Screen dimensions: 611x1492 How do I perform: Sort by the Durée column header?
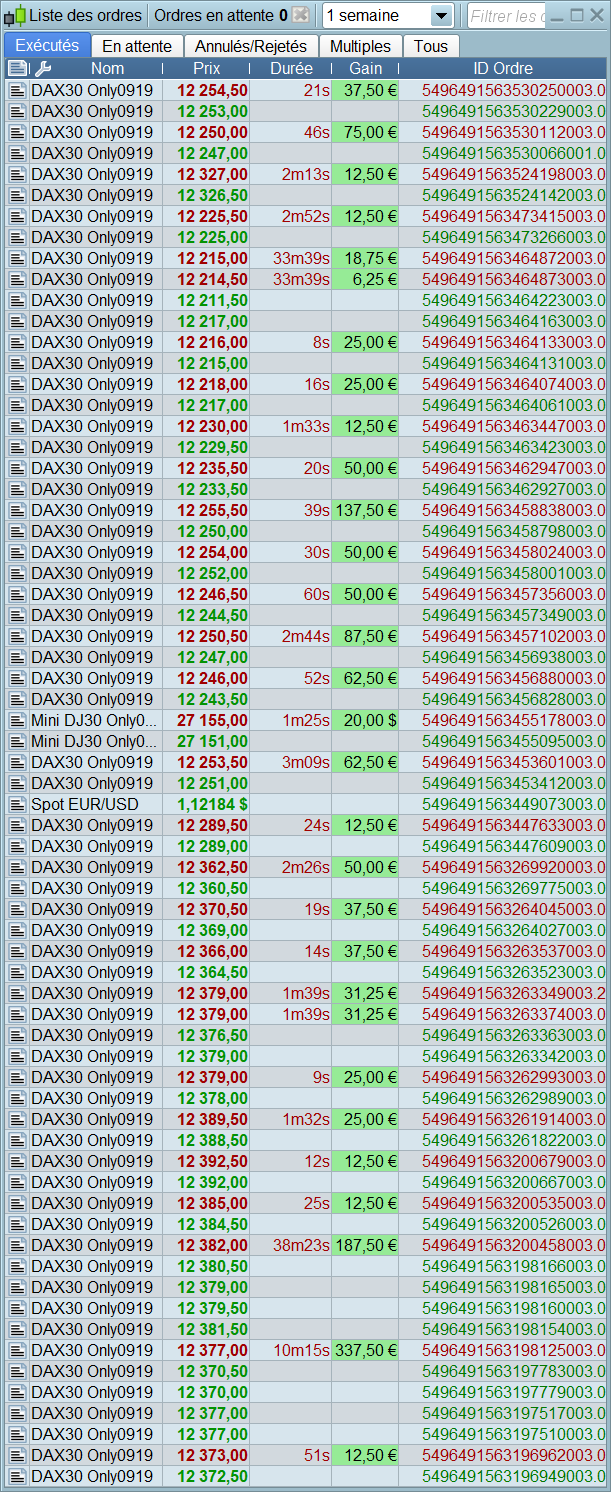click(291, 68)
